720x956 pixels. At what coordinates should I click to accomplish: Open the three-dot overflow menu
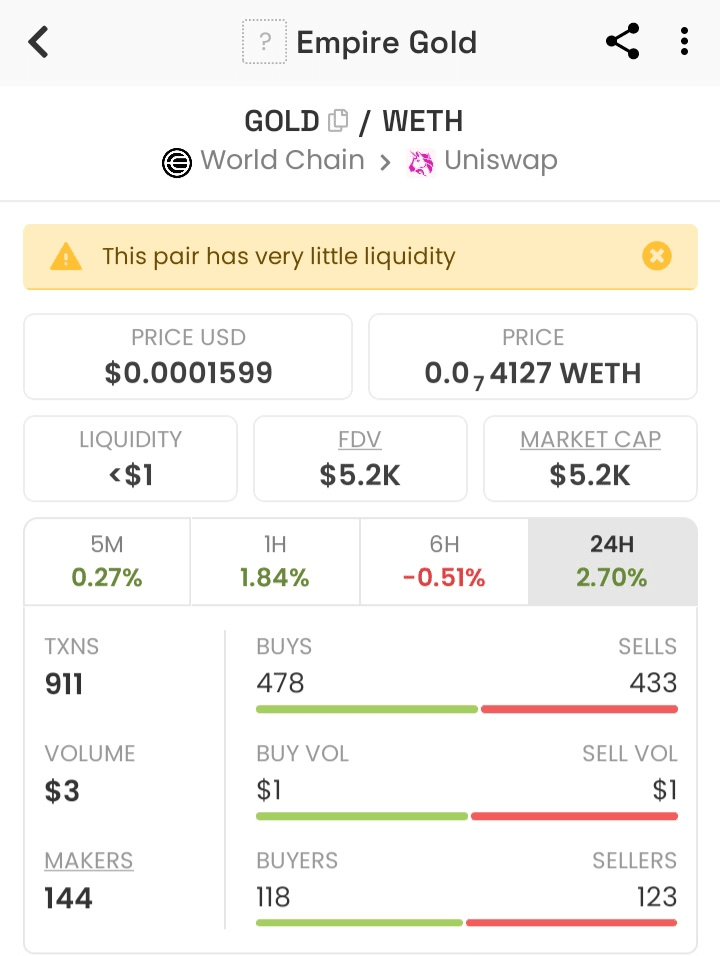684,43
